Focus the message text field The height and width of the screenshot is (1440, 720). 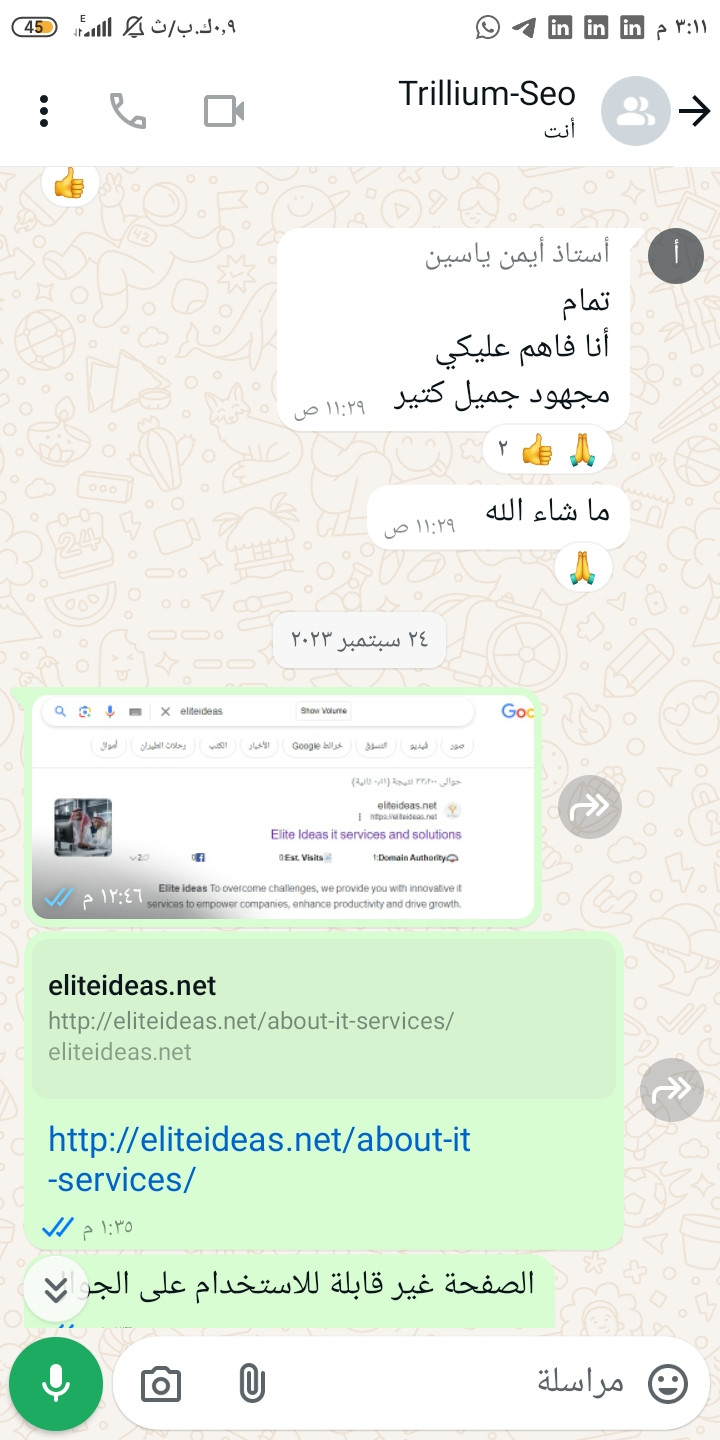450,1385
